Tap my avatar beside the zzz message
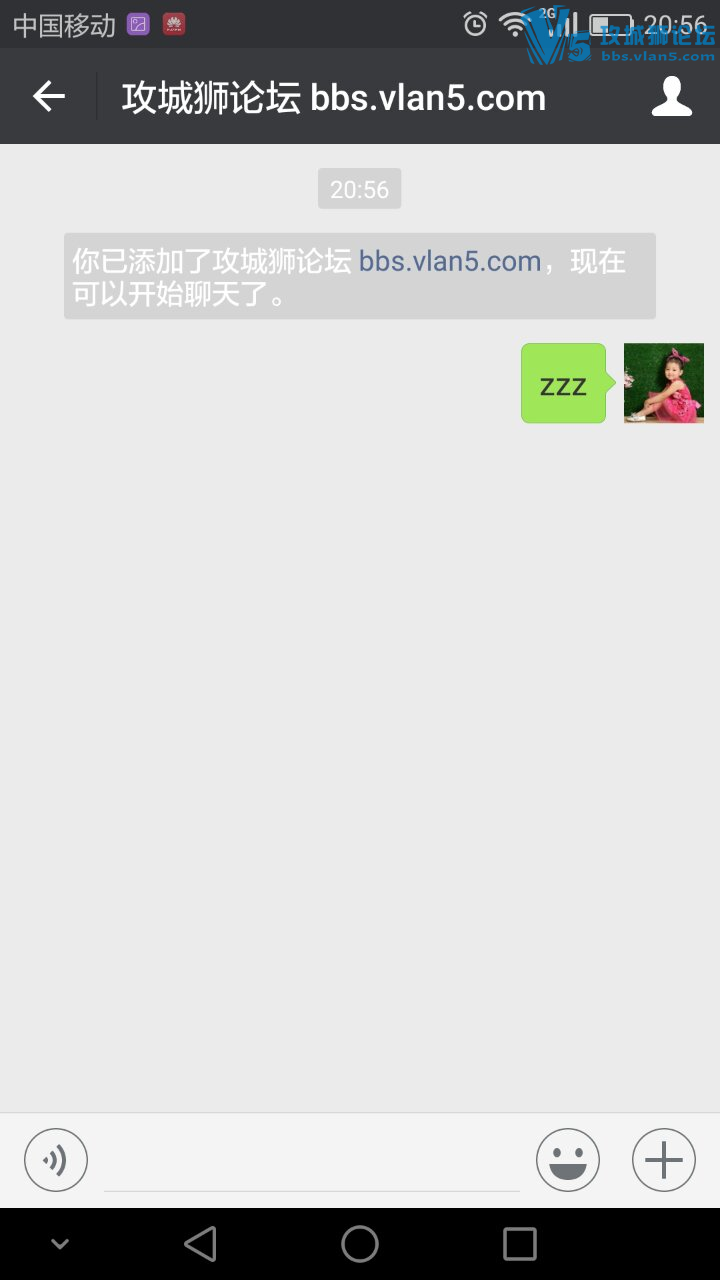The height and width of the screenshot is (1280, 720). (x=664, y=383)
